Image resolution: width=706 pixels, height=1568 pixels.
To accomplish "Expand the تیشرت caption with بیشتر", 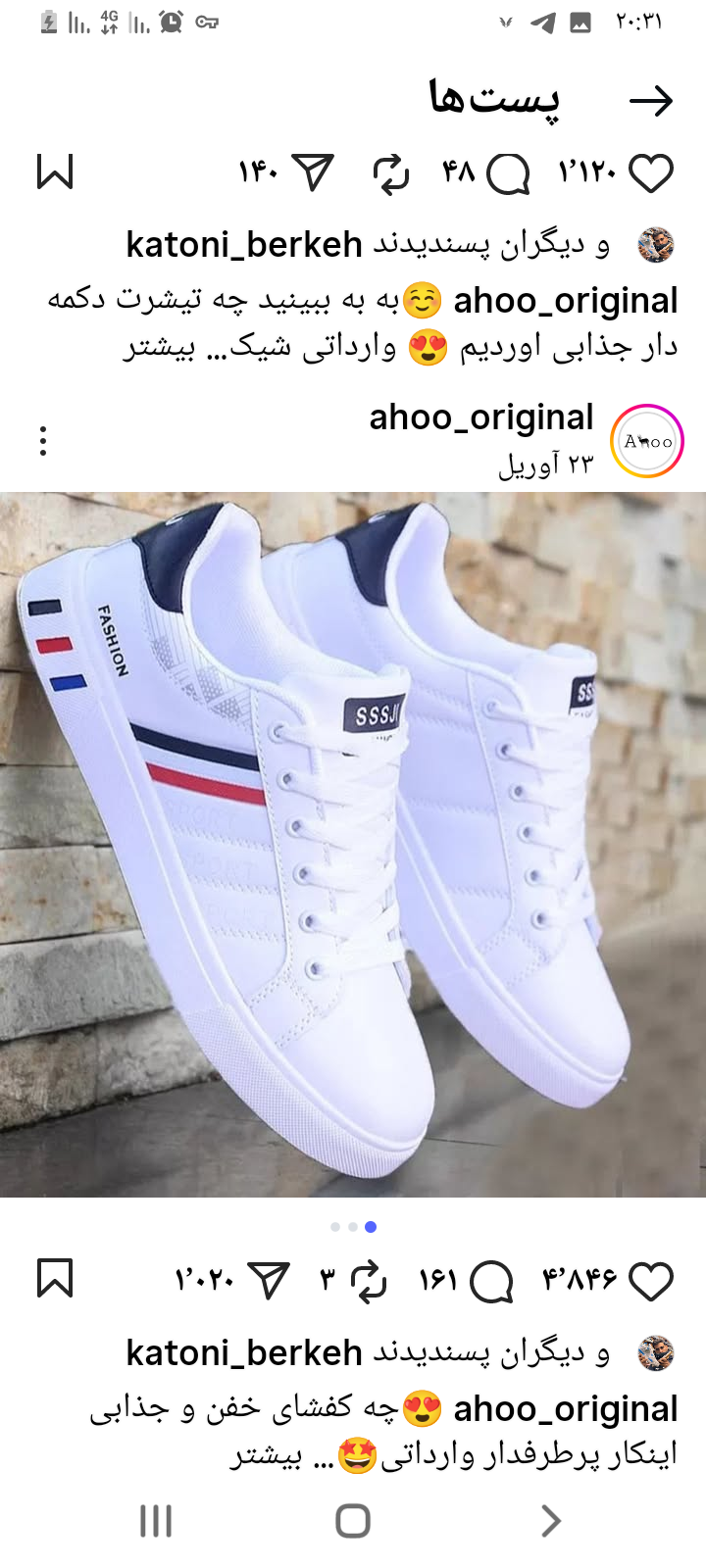I will pos(159,347).
